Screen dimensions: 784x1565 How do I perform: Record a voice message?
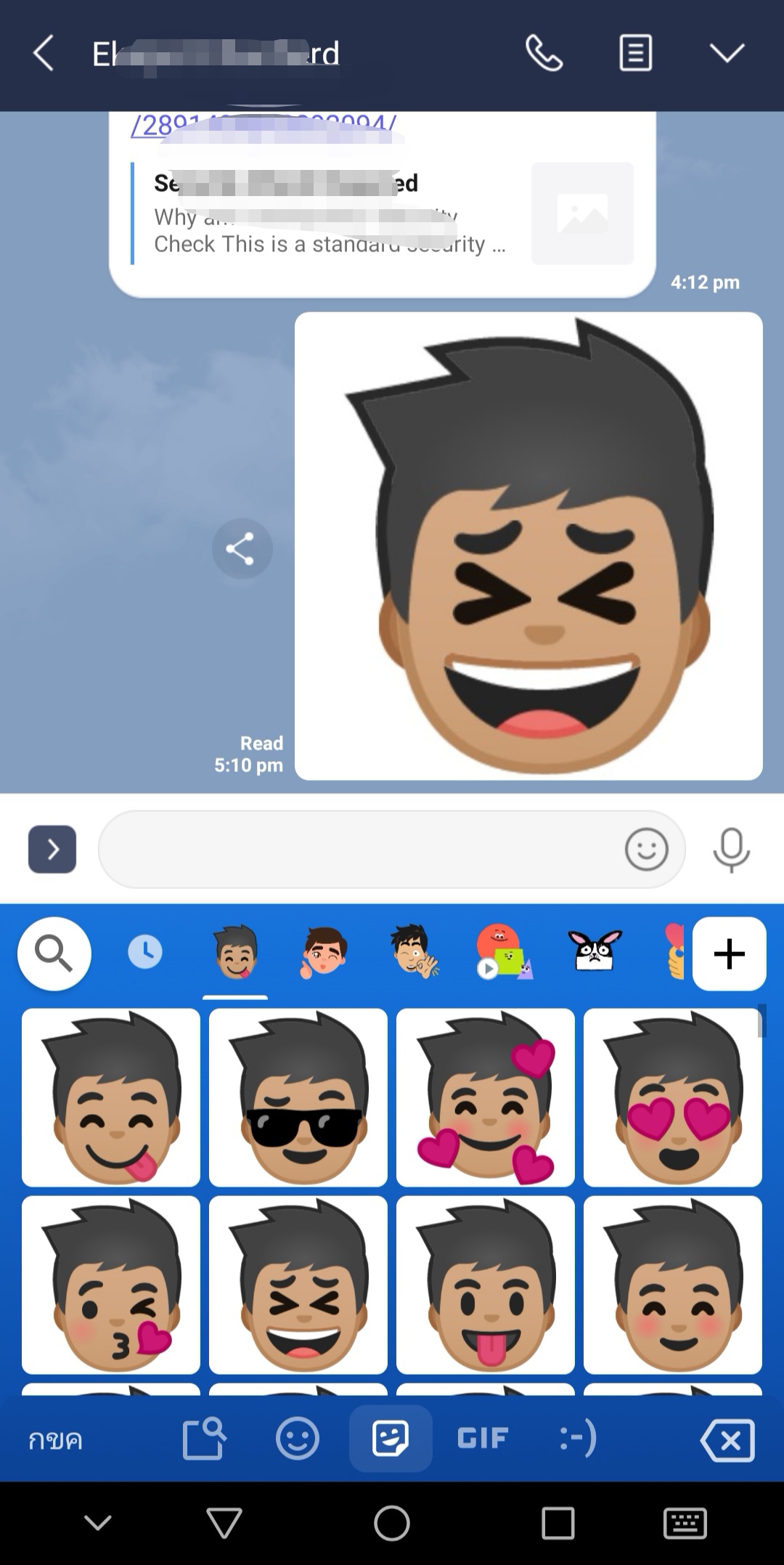[x=731, y=849]
